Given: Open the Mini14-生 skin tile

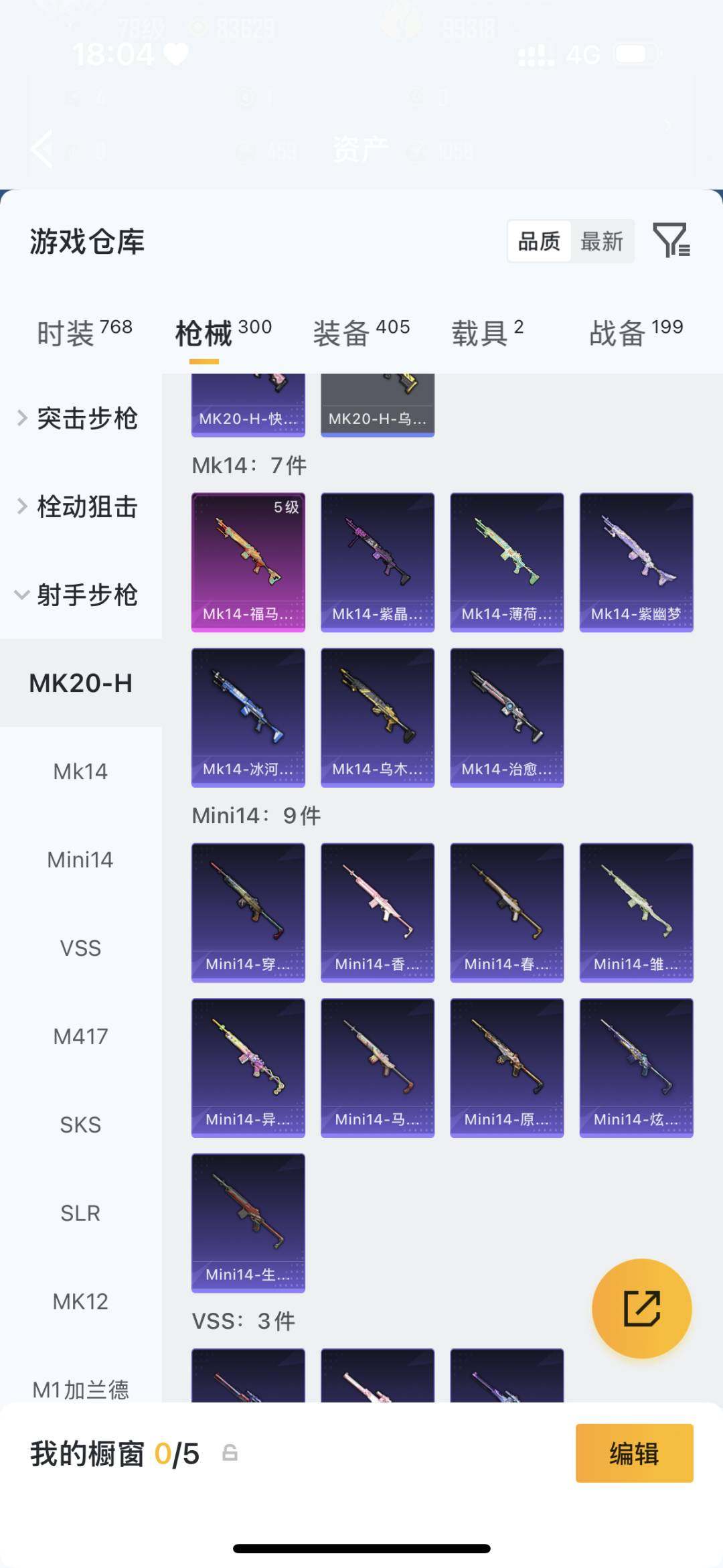Looking at the screenshot, I should (248, 1222).
